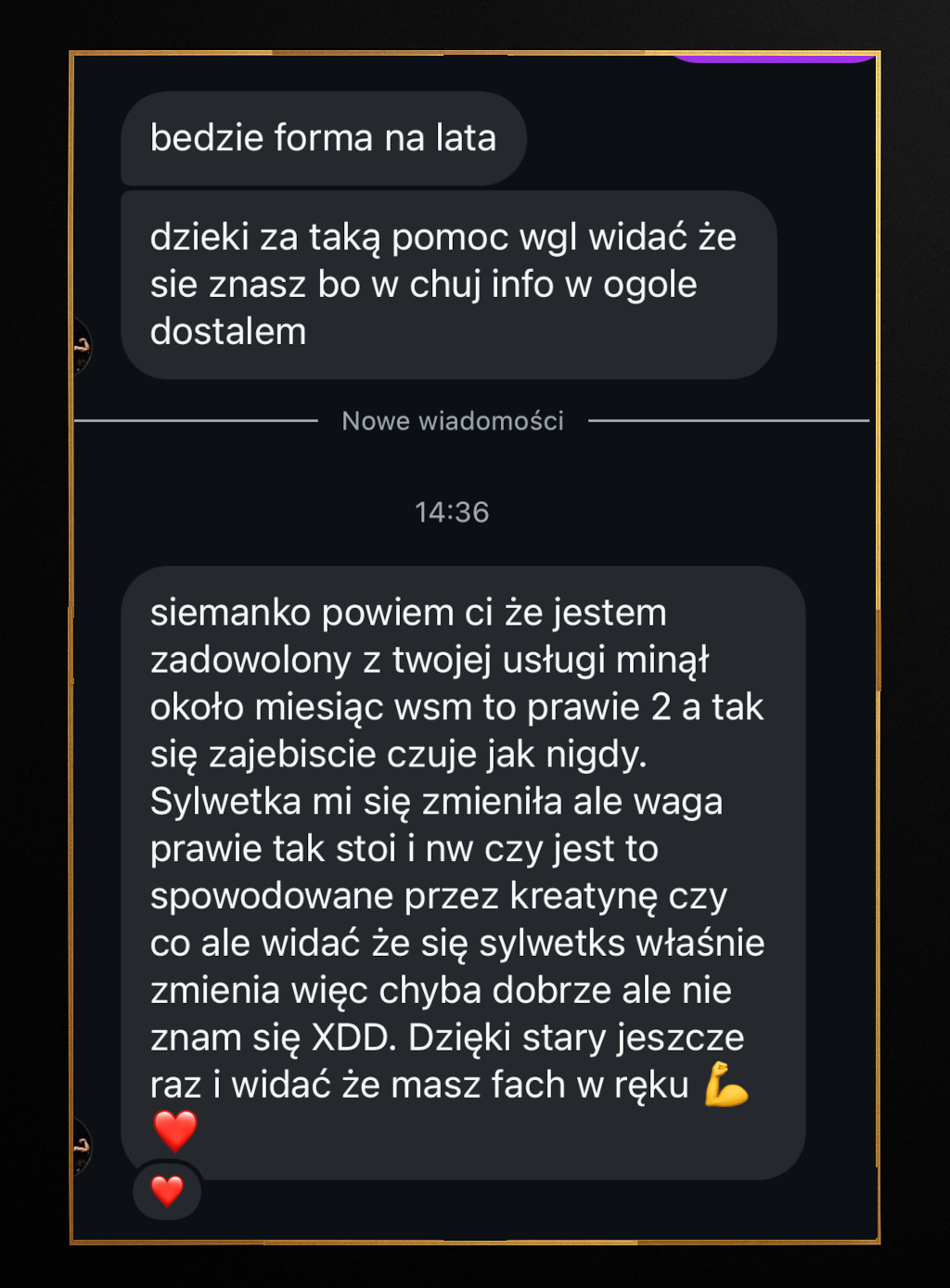Click the avatar beside the heart reaction
The width and height of the screenshot is (950, 1288).
coord(82,1146)
